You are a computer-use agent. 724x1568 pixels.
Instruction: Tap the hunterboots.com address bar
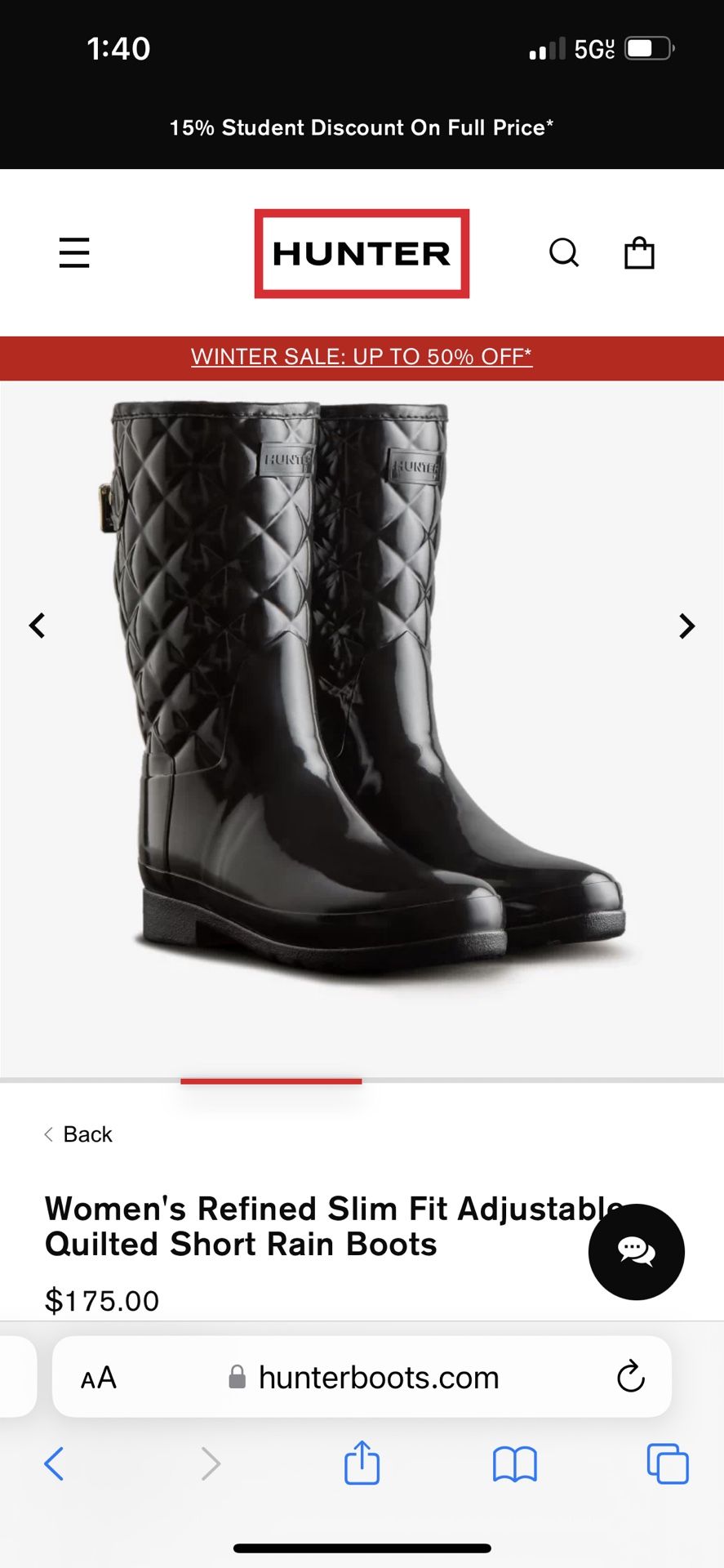tap(362, 1378)
